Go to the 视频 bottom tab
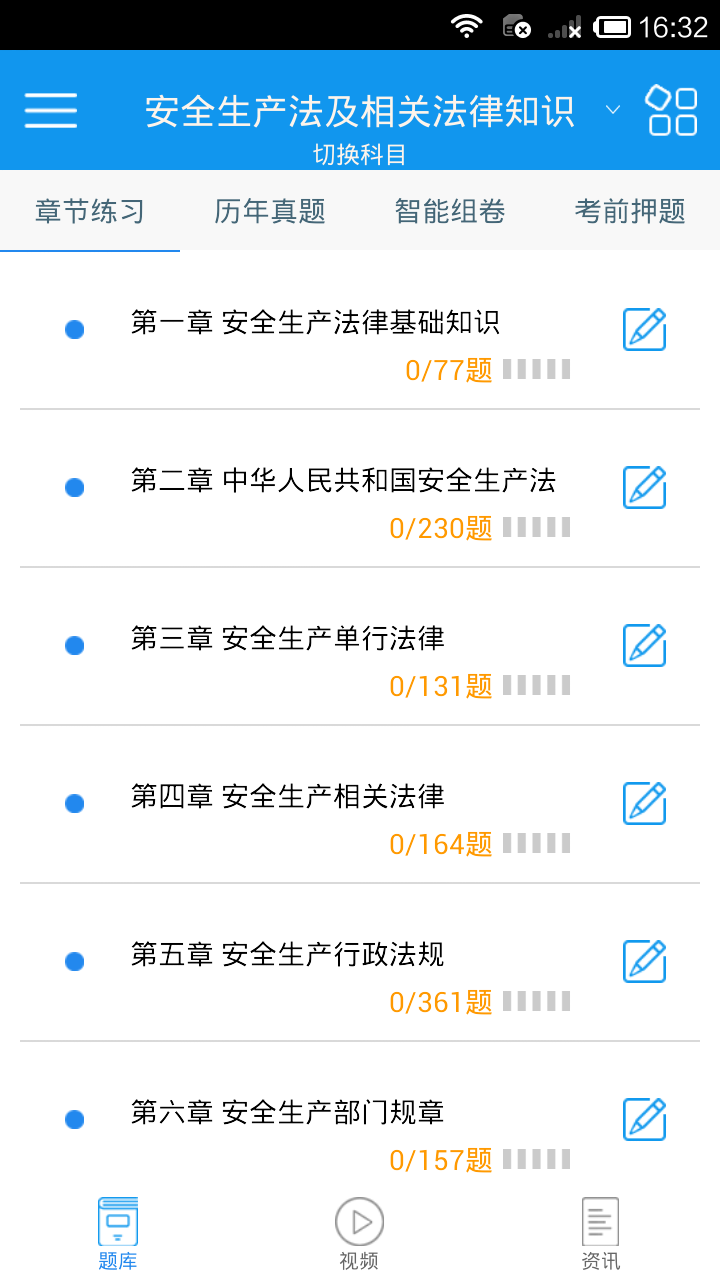The height and width of the screenshot is (1280, 720). [359, 1234]
